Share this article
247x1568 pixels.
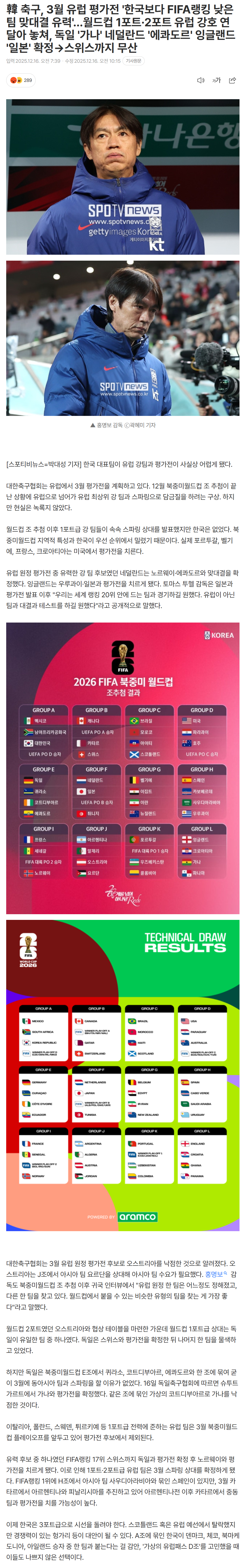tap(232, 80)
